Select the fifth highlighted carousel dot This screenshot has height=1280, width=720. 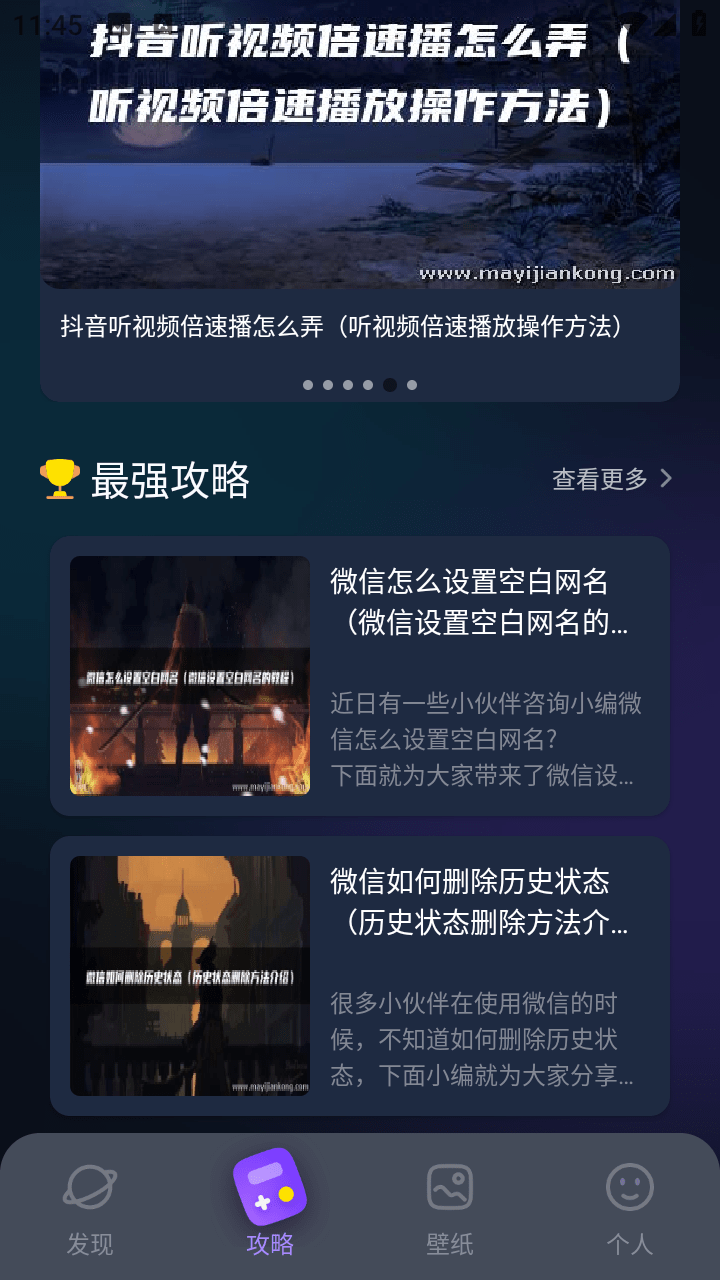pyautogui.click(x=390, y=384)
